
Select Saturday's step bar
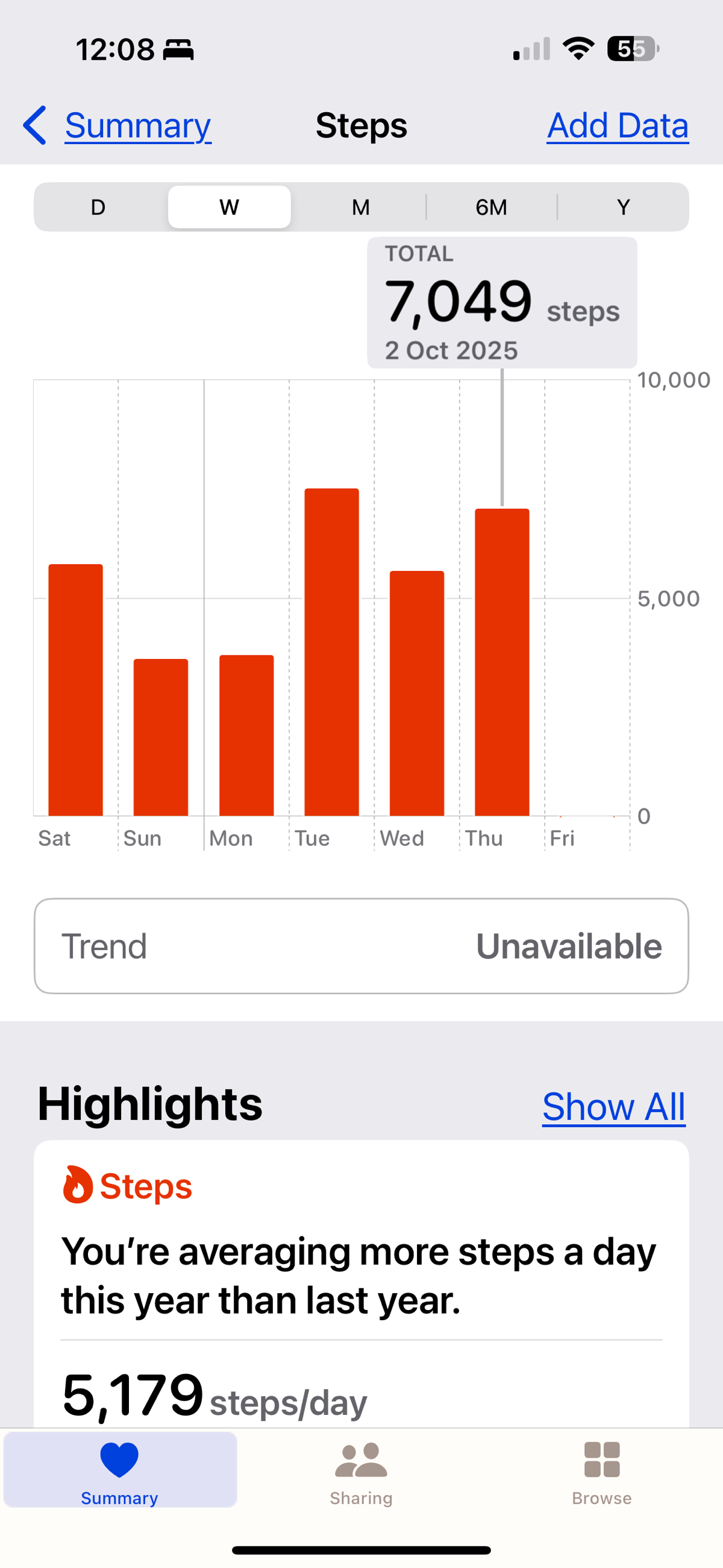pos(75,690)
